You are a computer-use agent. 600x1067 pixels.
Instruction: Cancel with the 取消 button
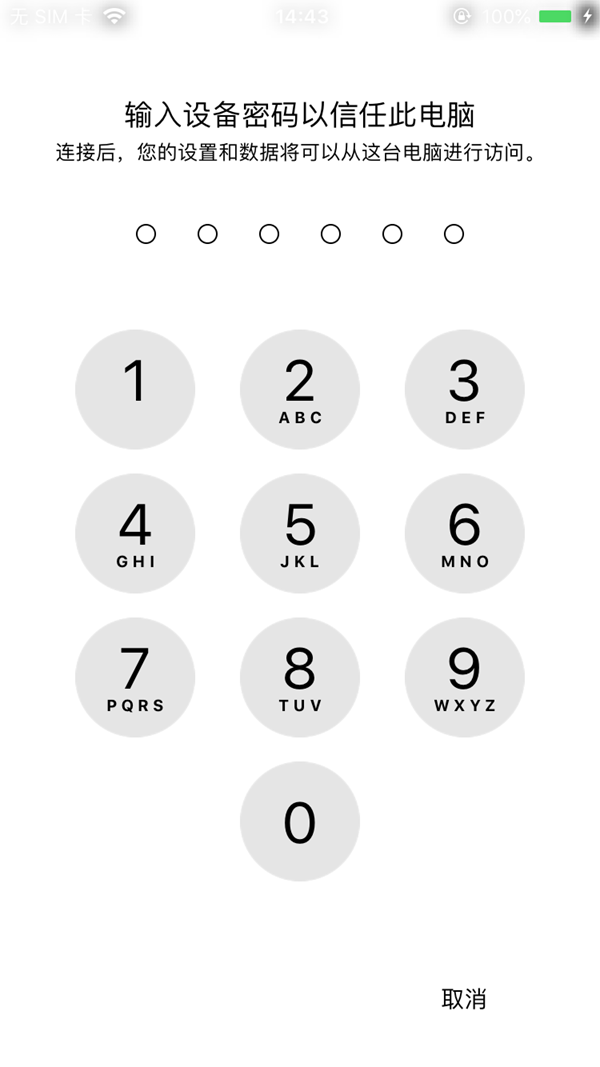point(464,998)
